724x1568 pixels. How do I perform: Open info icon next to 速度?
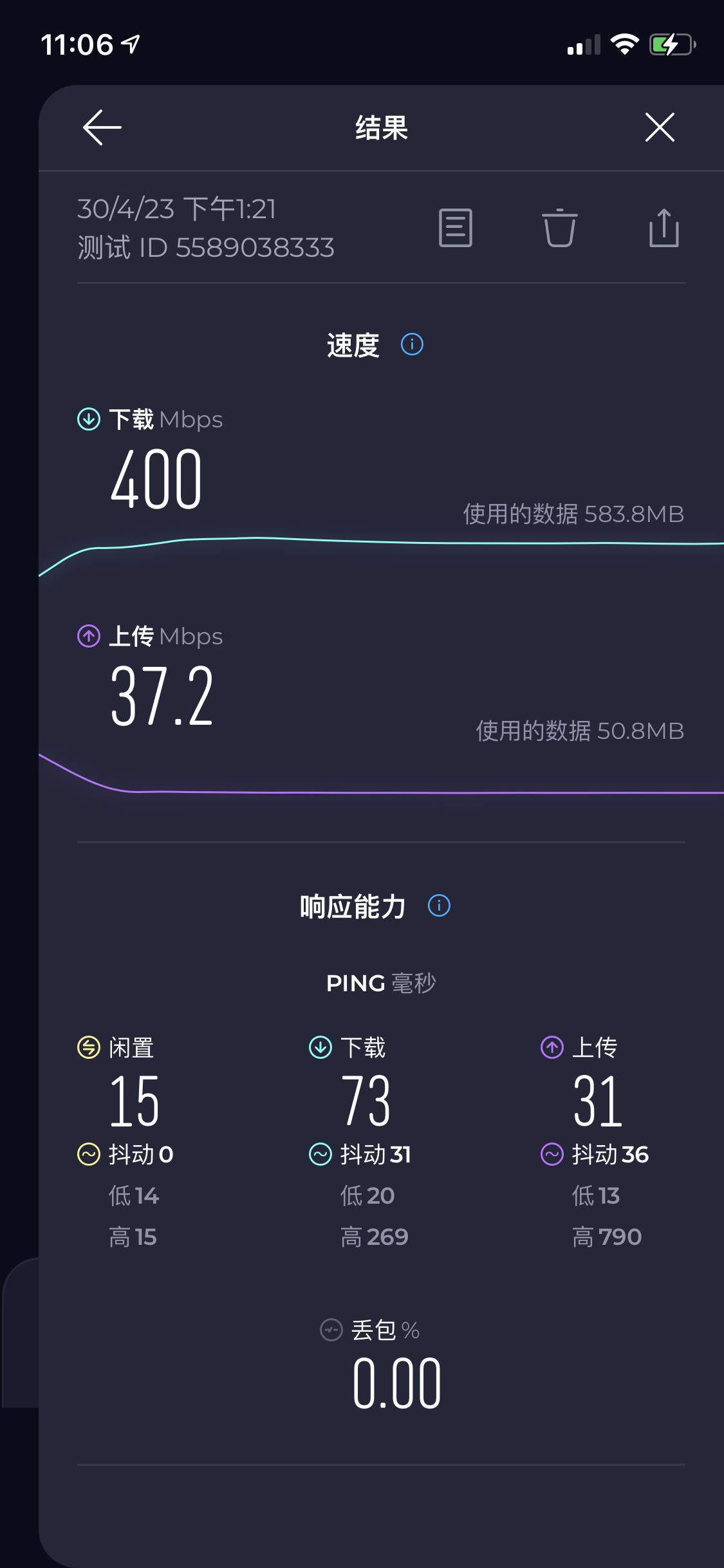(412, 344)
